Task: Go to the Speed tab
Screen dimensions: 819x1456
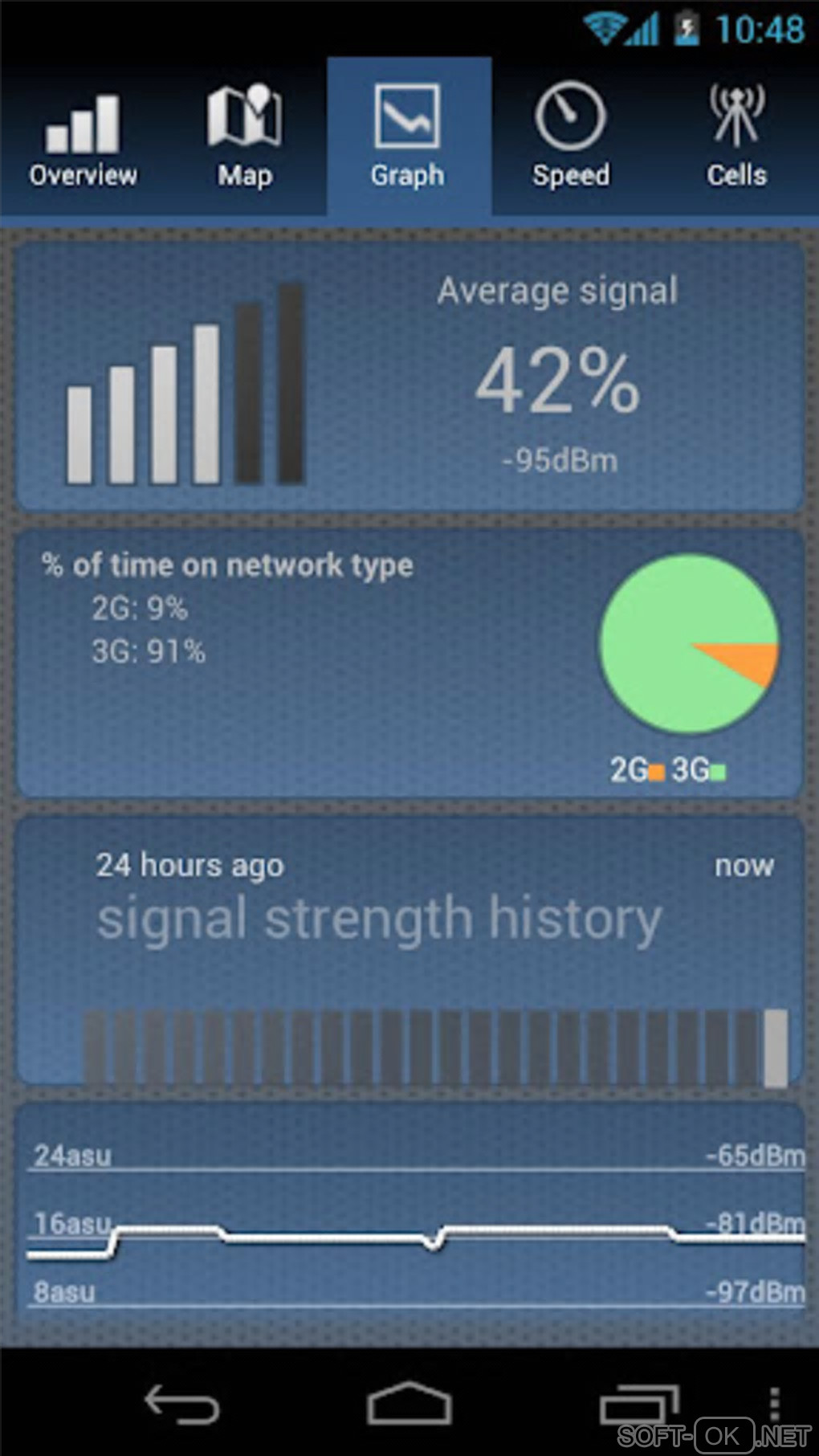Action: (x=571, y=138)
